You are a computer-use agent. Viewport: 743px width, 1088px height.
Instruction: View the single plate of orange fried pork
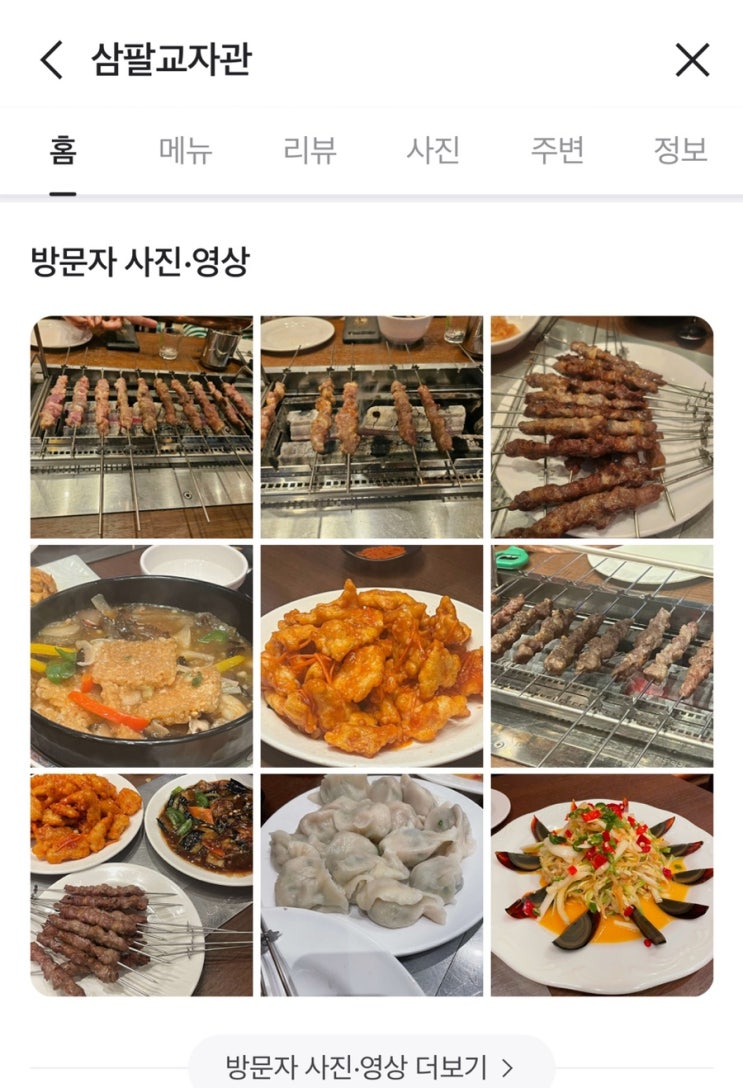[x=372, y=656]
